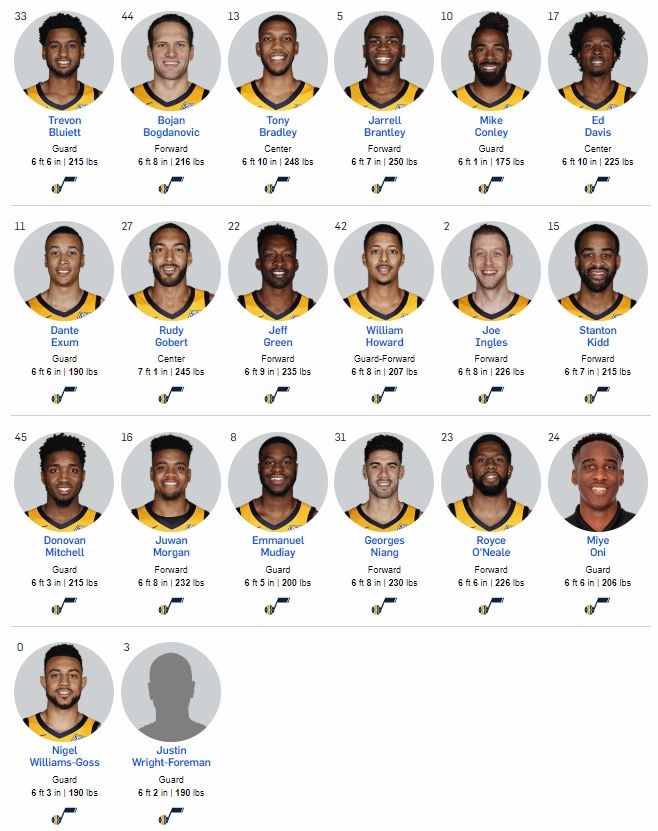
Task: Open Stanton Kidd's player page
Action: click(598, 336)
